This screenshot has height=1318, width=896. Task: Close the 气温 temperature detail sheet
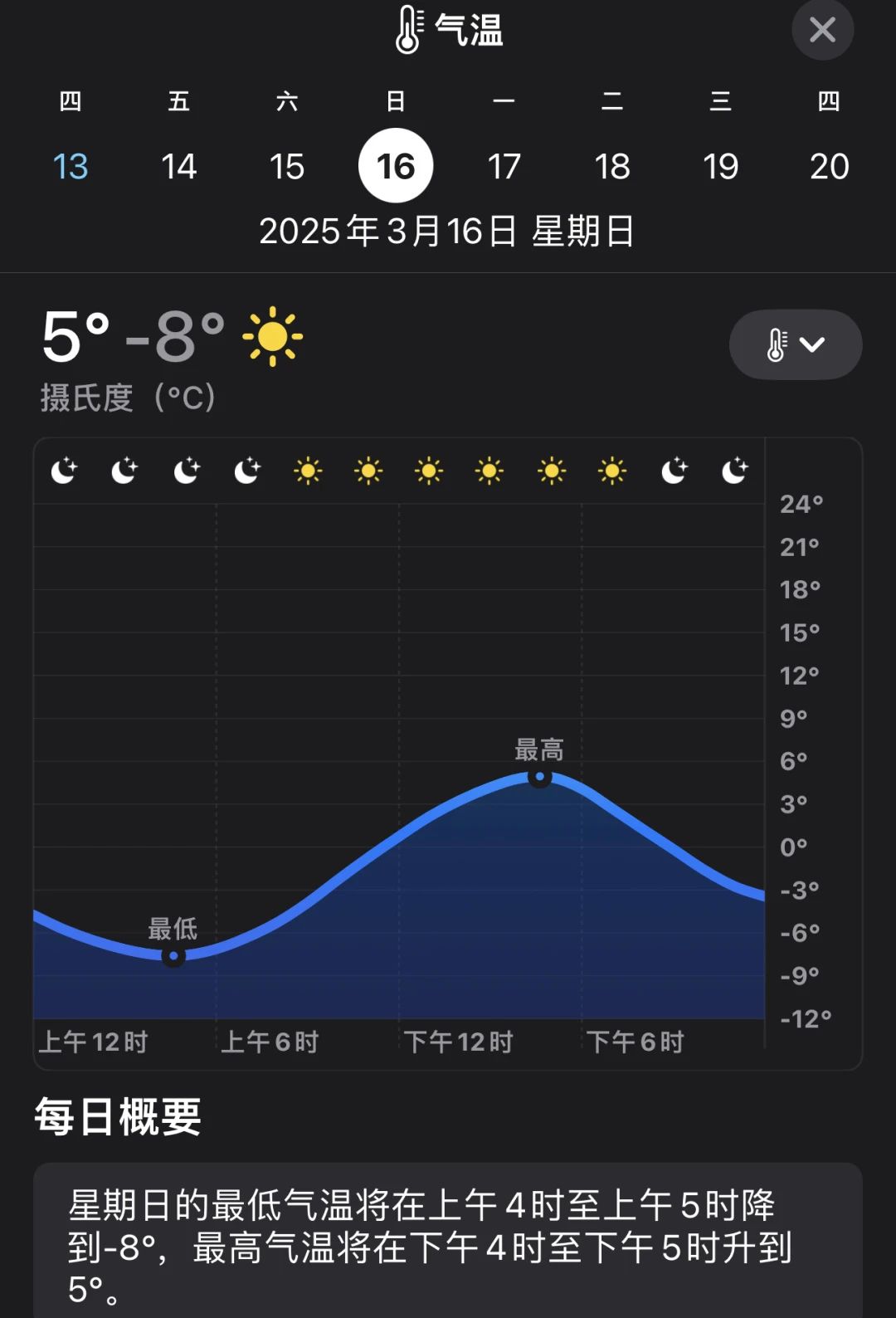pos(822,31)
